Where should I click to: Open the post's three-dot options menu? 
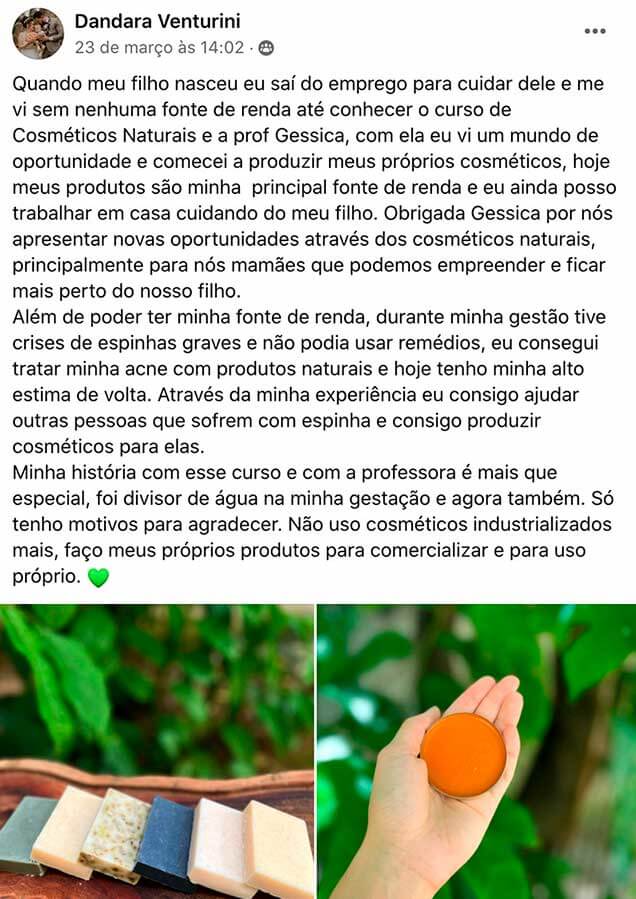(x=595, y=31)
